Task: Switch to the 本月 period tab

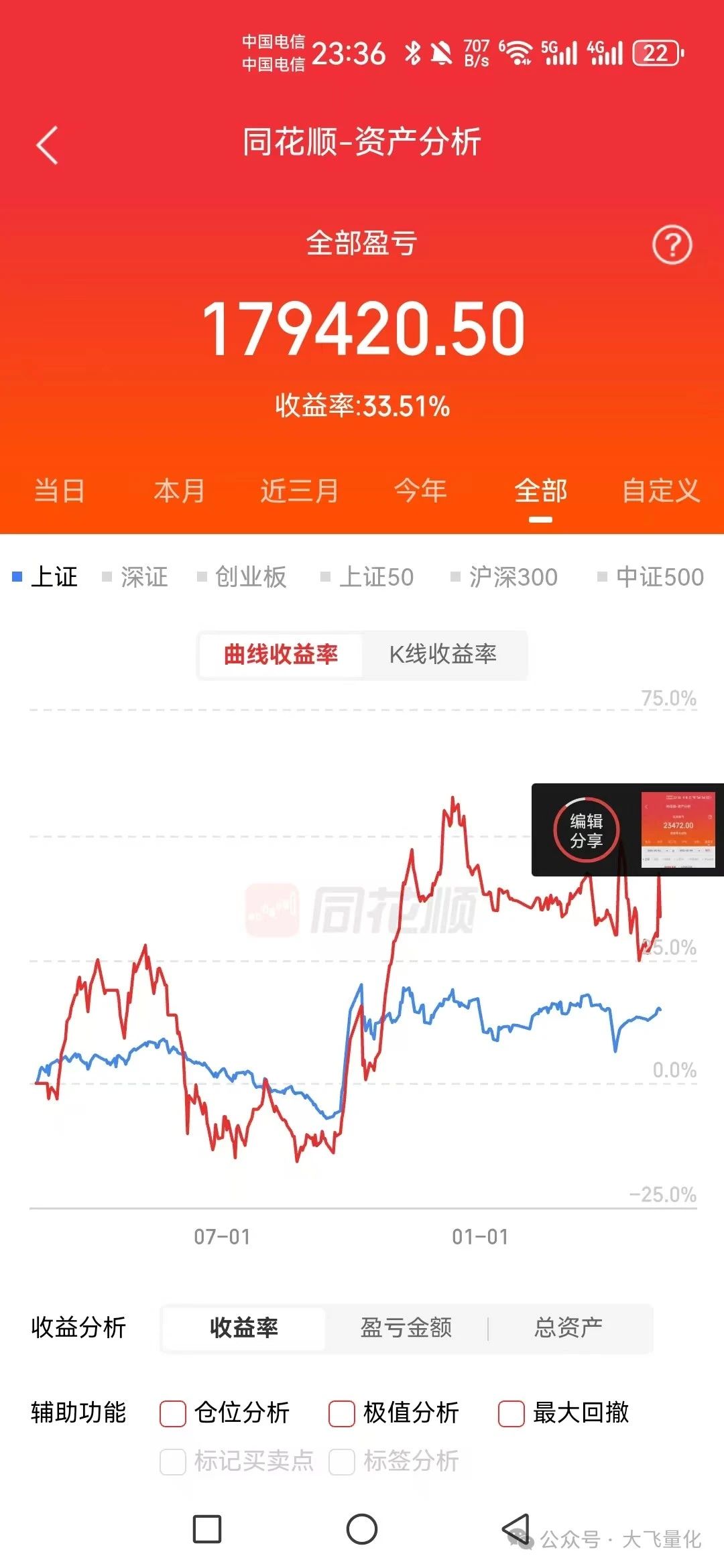Action: pos(179,491)
